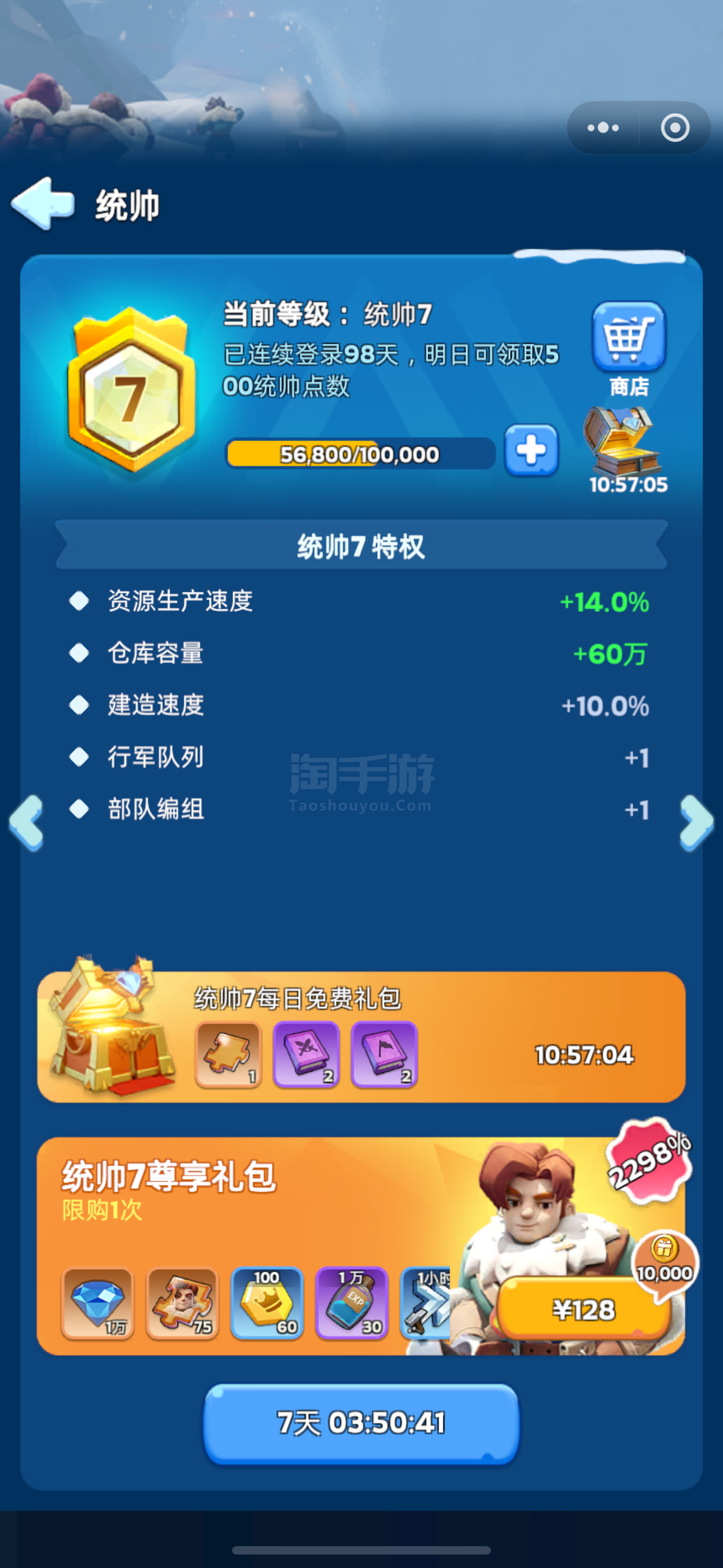723x1568 pixels.
Task: View the 1万 diamond reward item
Action: (98, 1304)
